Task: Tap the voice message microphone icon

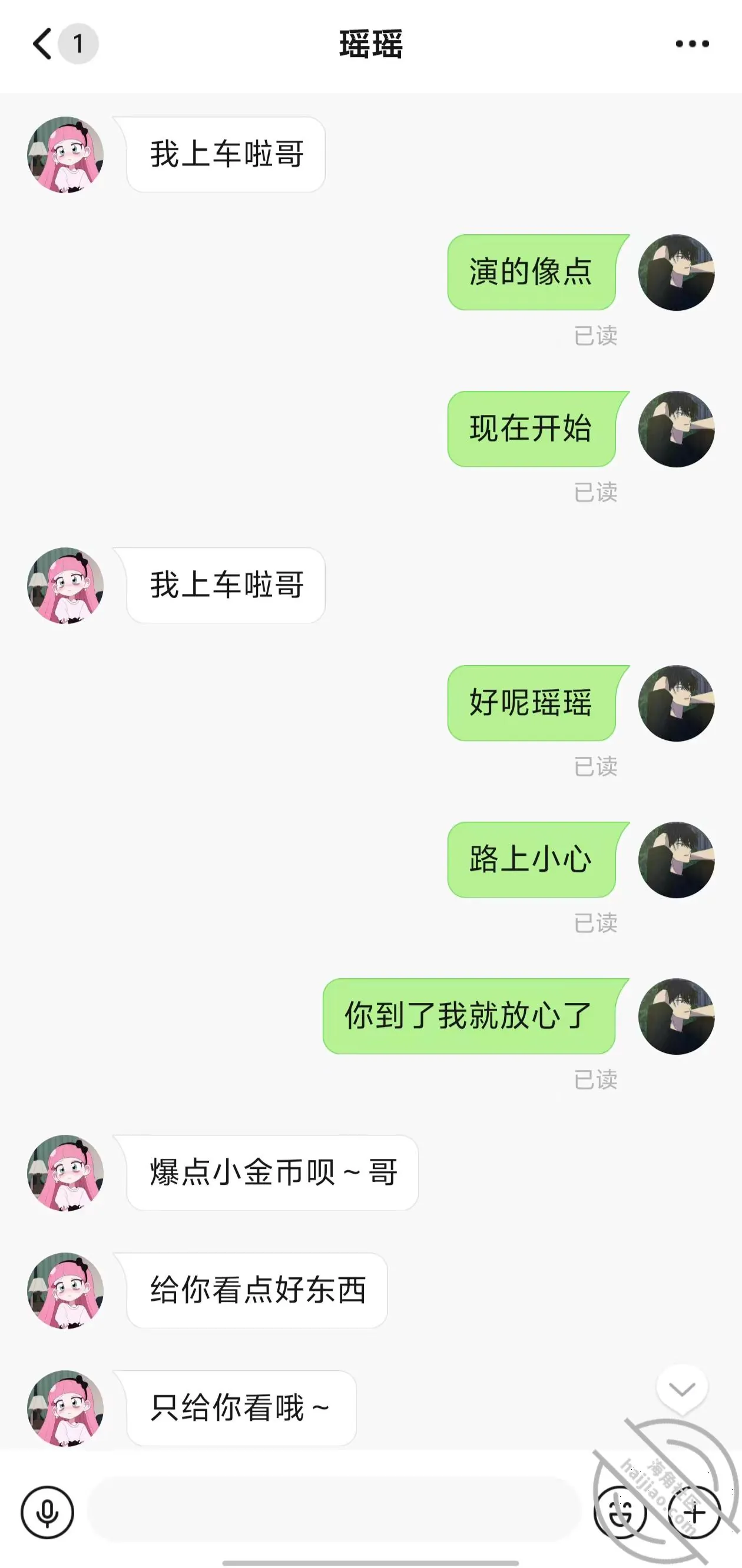Action: click(48, 1513)
